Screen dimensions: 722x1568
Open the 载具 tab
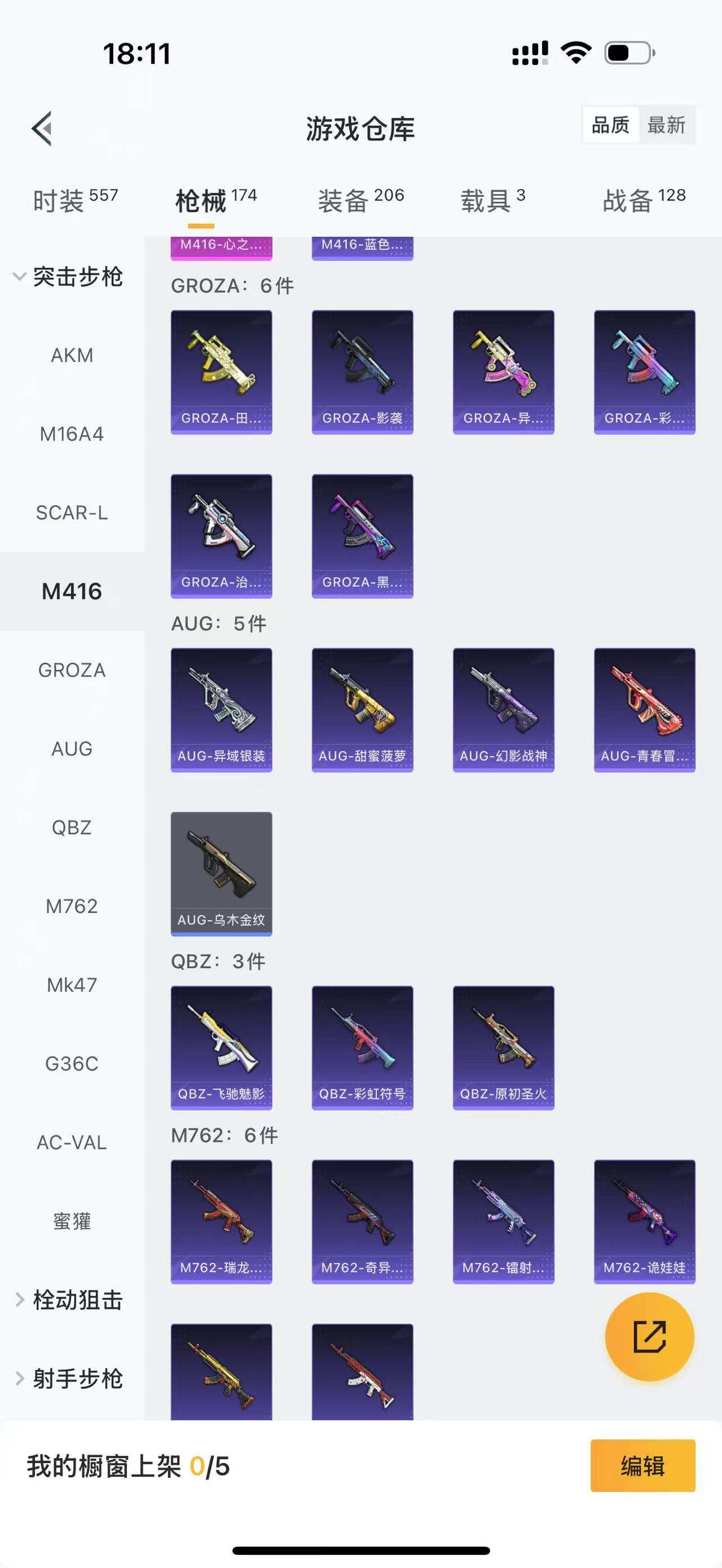pyautogui.click(x=492, y=200)
